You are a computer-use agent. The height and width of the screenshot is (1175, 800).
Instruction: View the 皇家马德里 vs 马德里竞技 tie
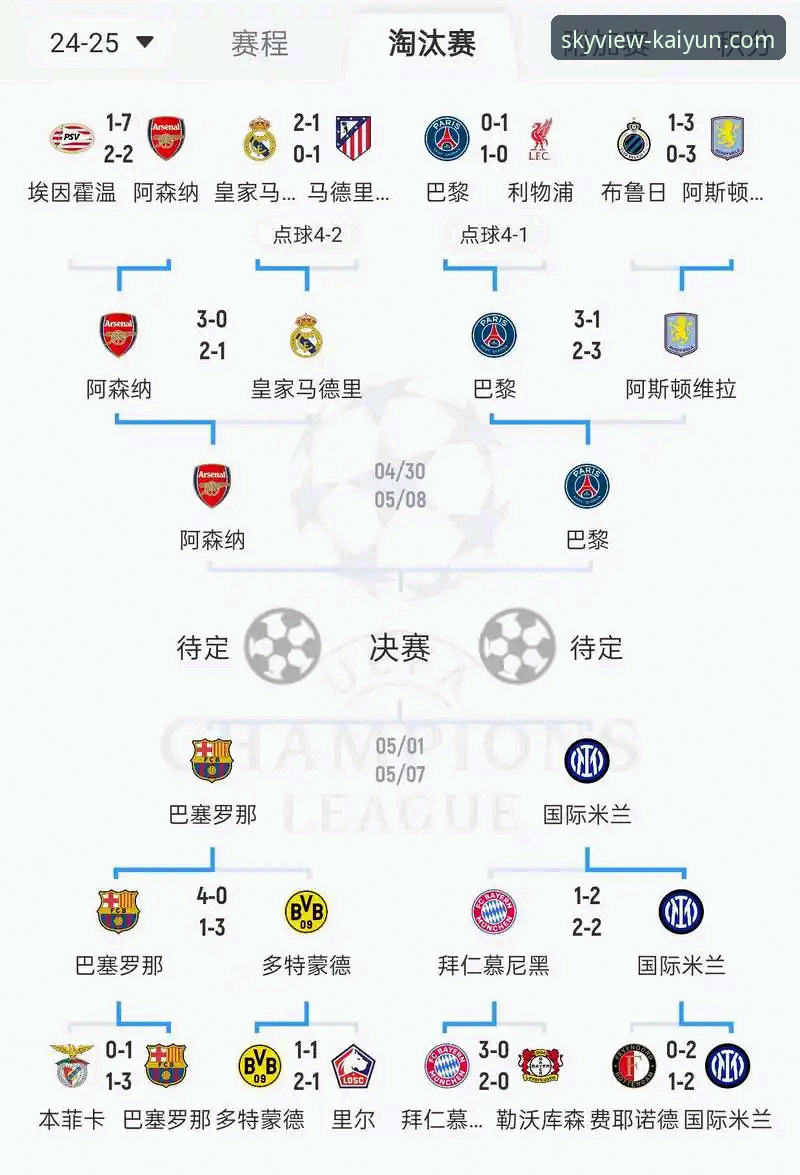pyautogui.click(x=306, y=139)
